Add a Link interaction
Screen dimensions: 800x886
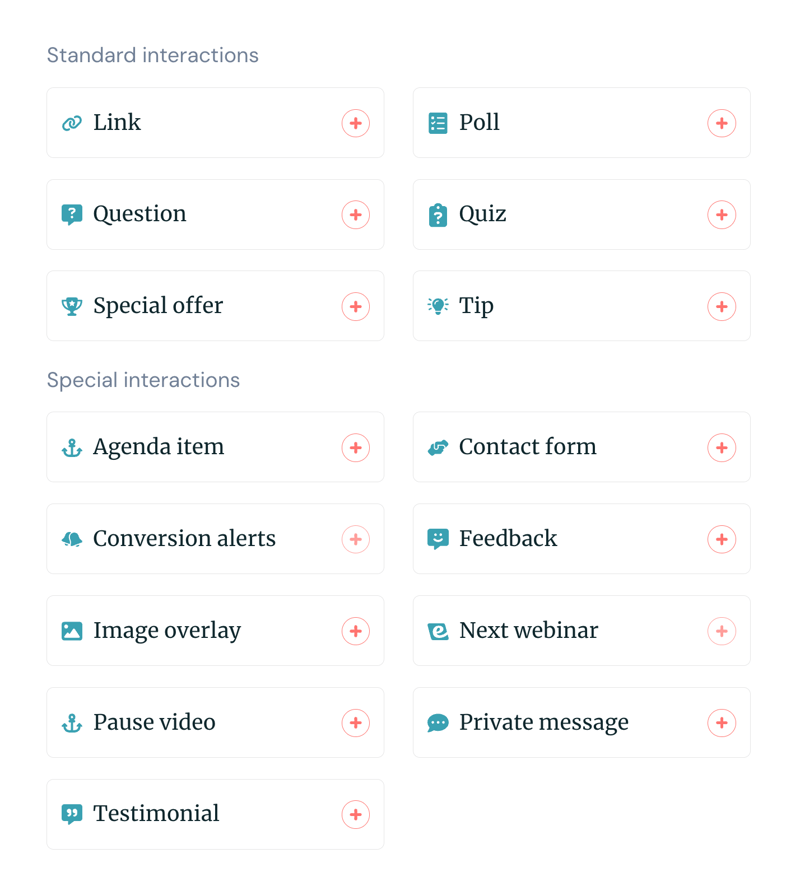(355, 123)
